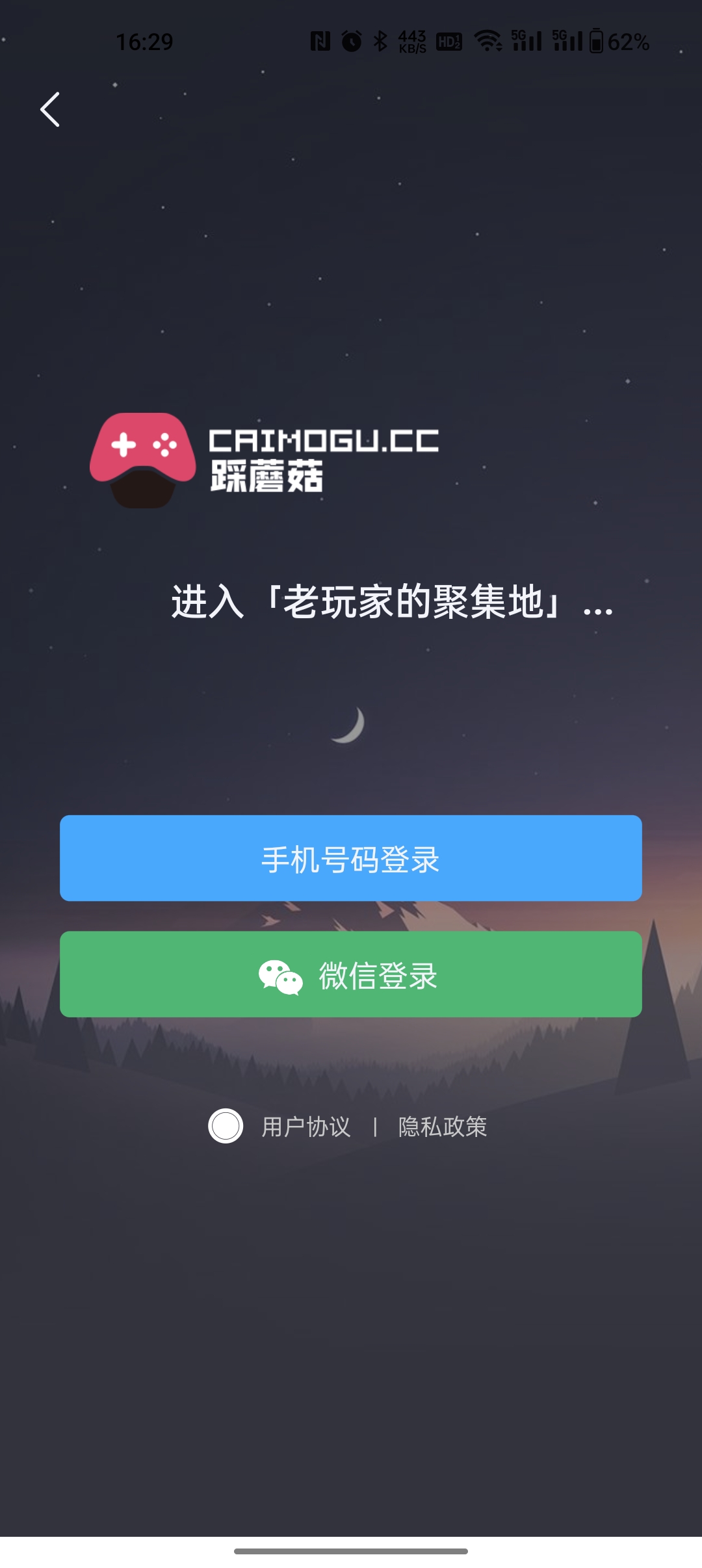702x1568 pixels.
Task: Tap the Bluetooth icon in the status bar
Action: [x=382, y=40]
